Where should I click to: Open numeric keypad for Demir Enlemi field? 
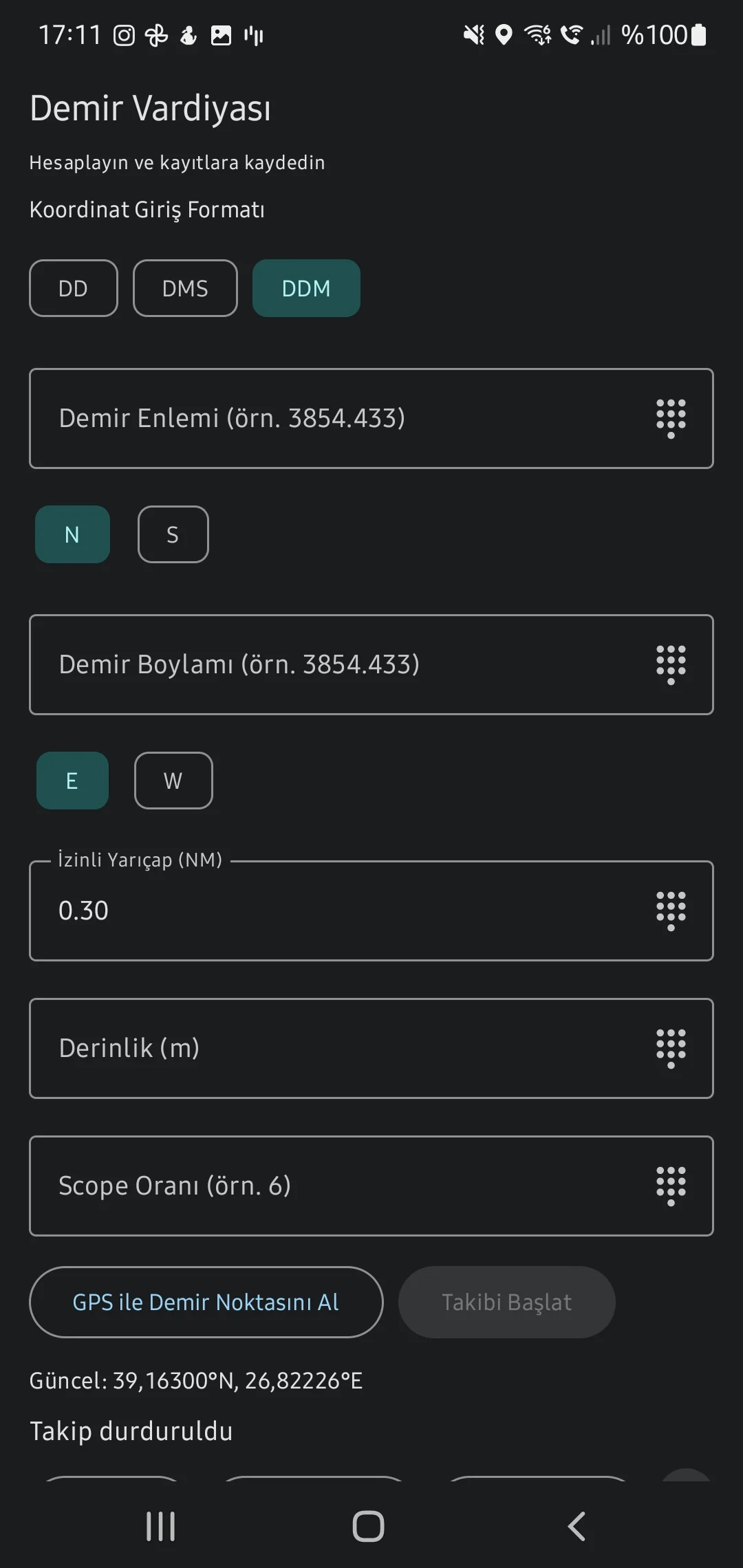pyautogui.click(x=670, y=418)
